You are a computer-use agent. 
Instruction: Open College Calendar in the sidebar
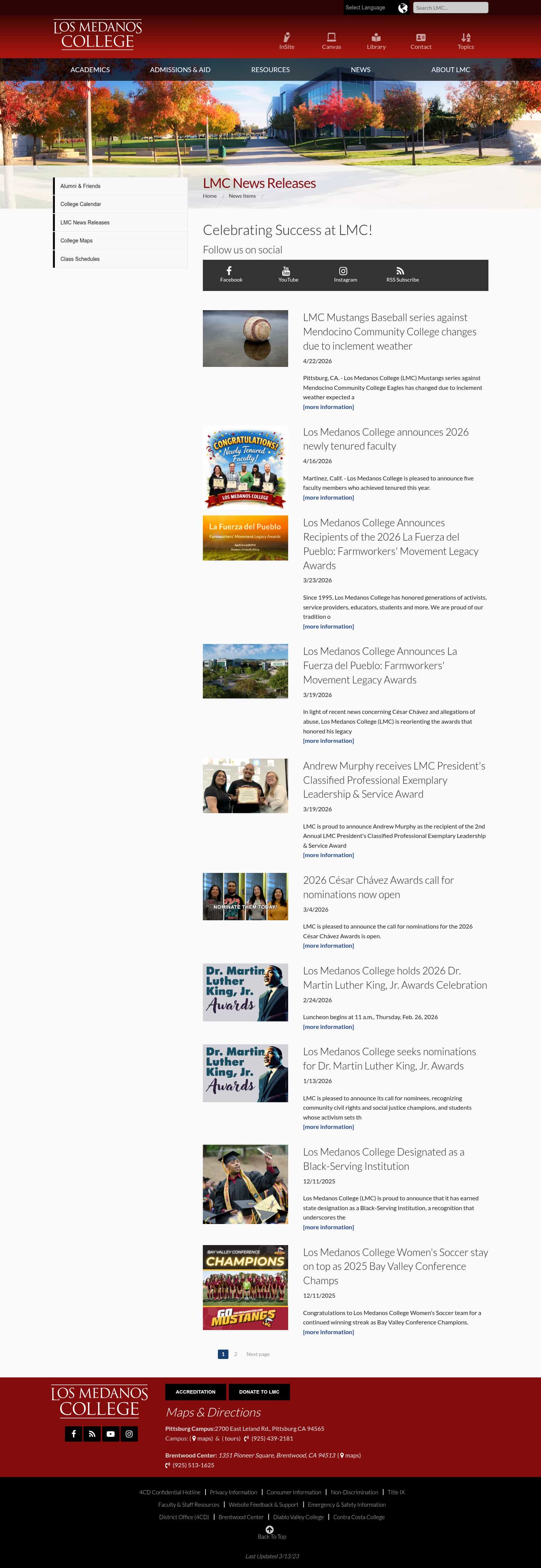81,205
